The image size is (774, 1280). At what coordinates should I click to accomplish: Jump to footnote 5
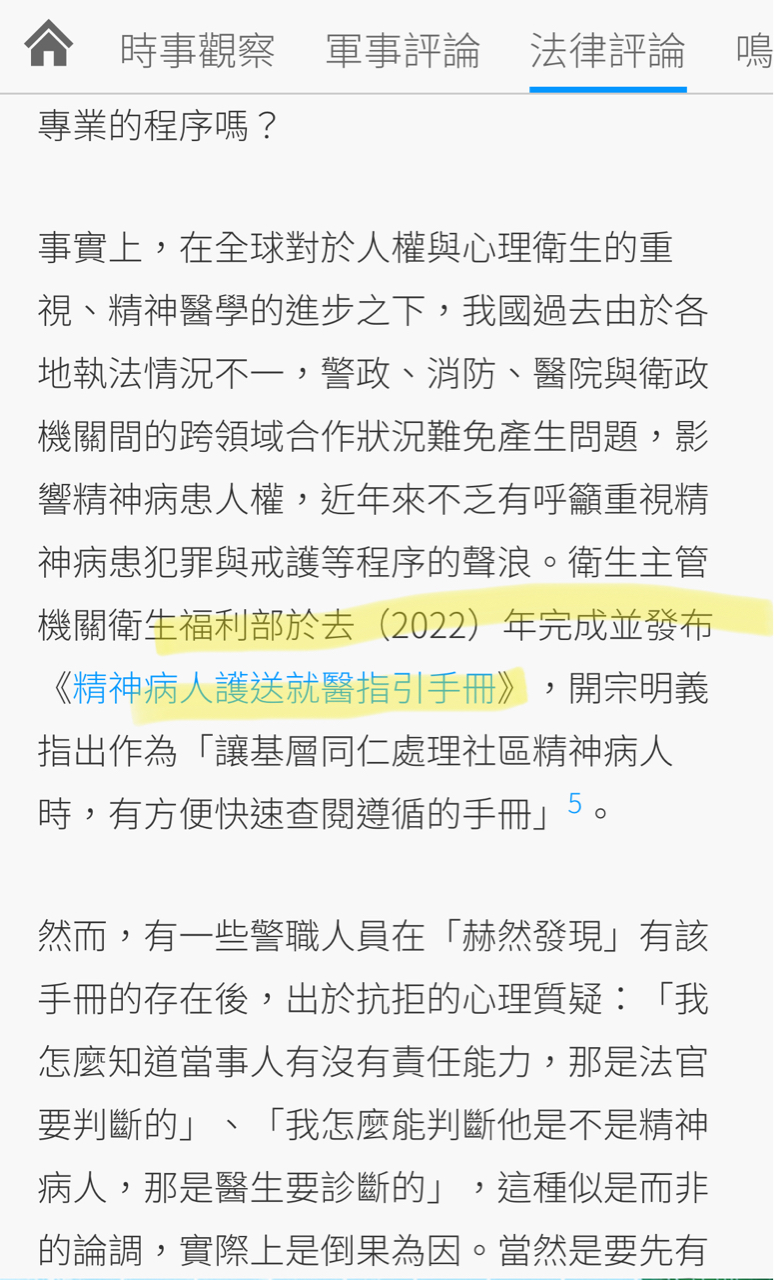pyautogui.click(x=575, y=803)
